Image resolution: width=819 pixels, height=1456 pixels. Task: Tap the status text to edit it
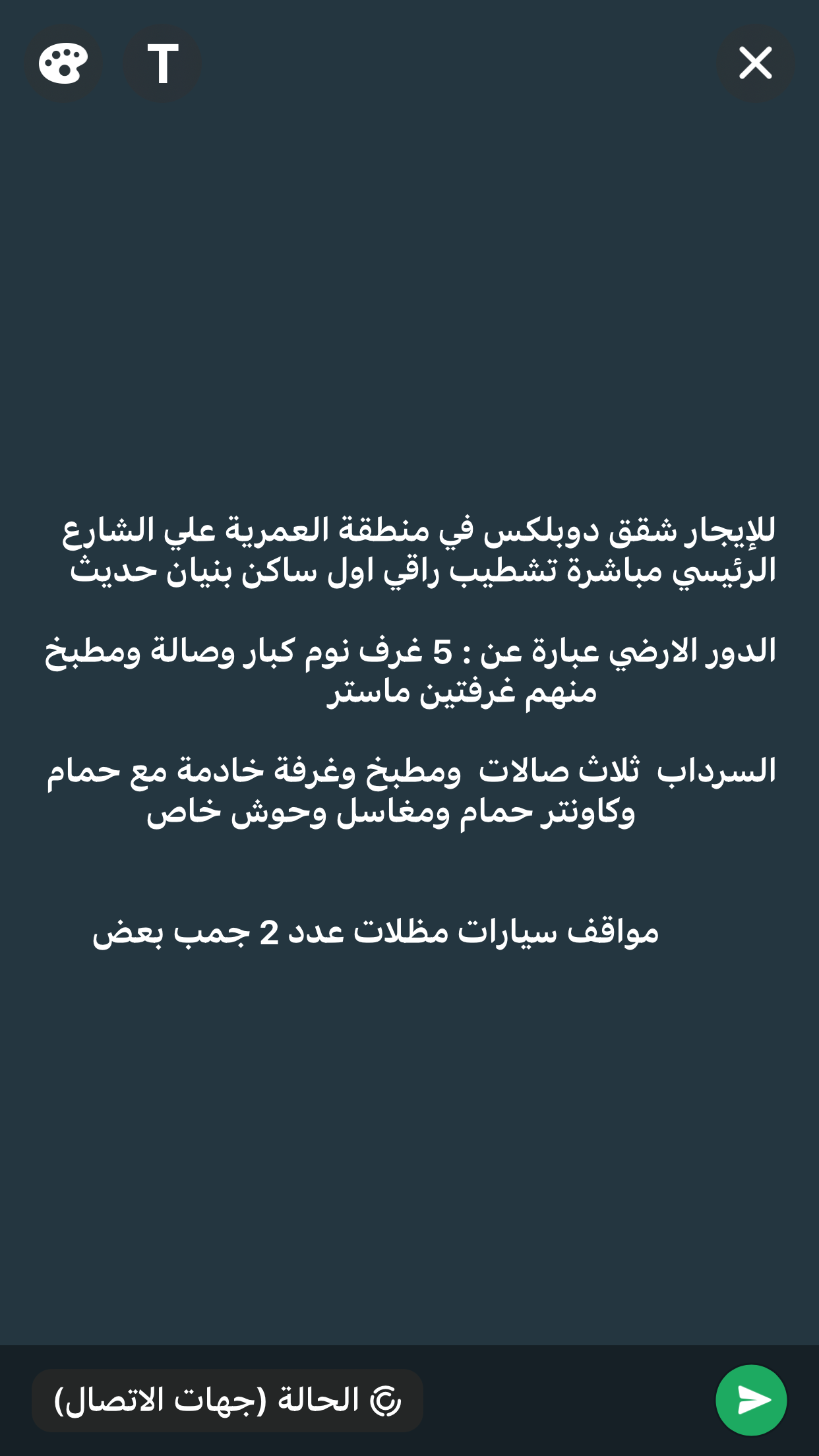point(409,732)
